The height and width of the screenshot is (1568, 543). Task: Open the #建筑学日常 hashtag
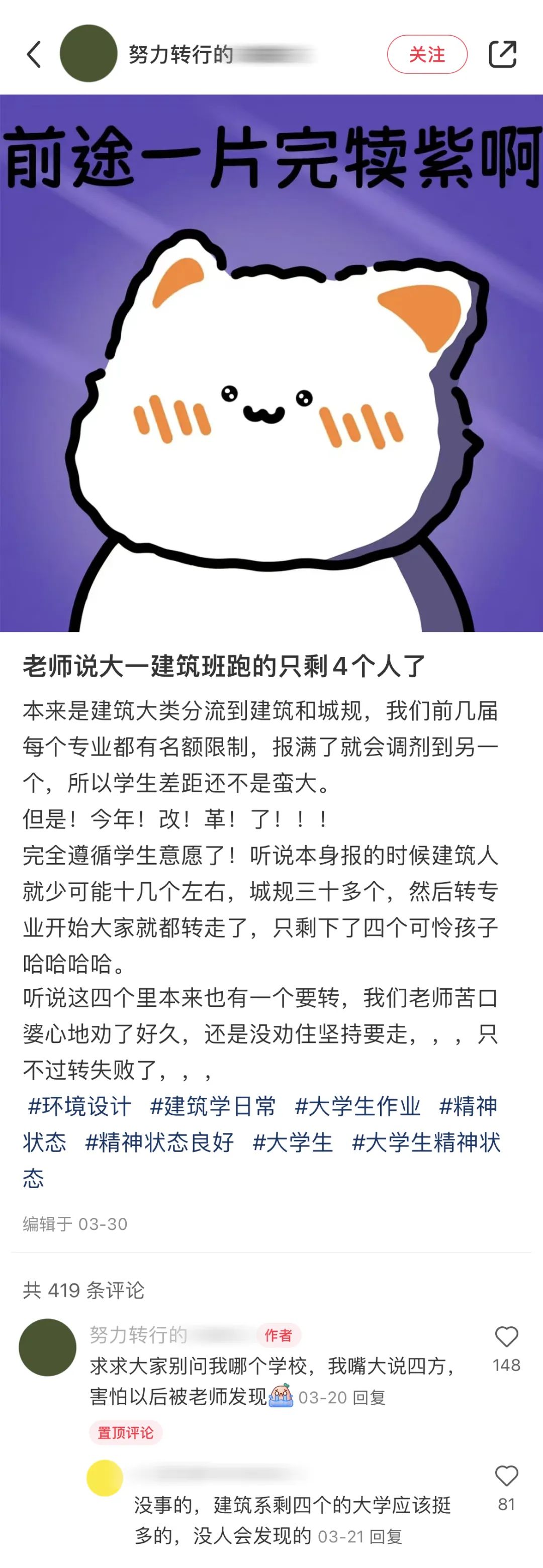[213, 1106]
